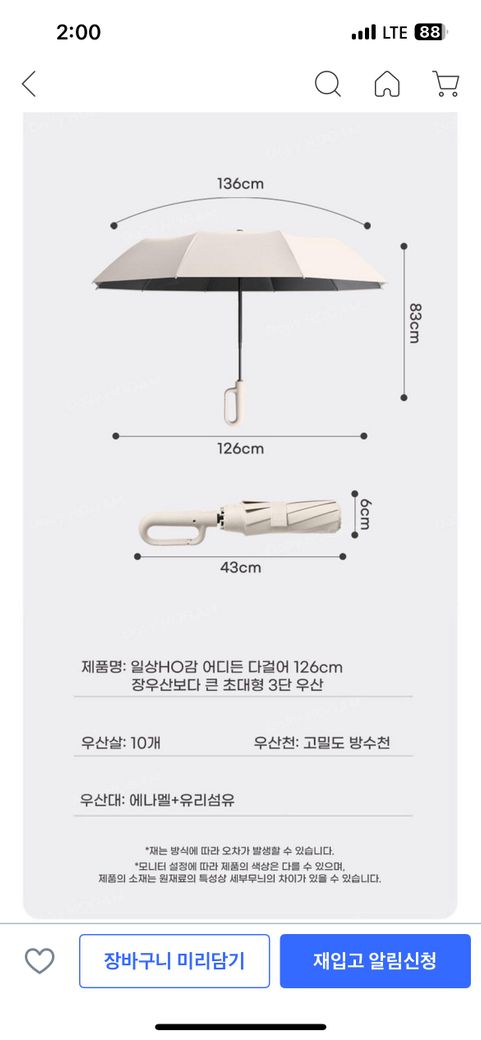481x1040 pixels.
Task: Go back using the top-left arrow
Action: point(29,84)
